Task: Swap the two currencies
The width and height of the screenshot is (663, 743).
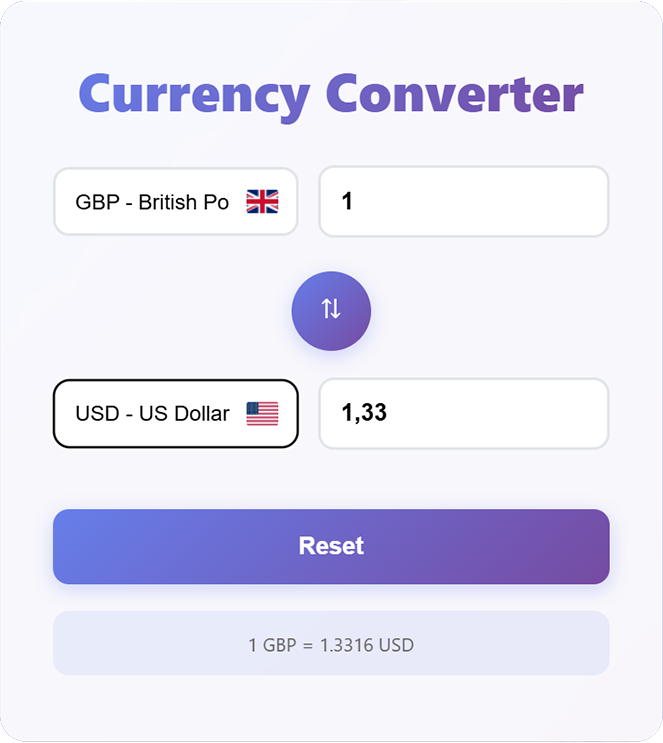Action: click(x=331, y=310)
